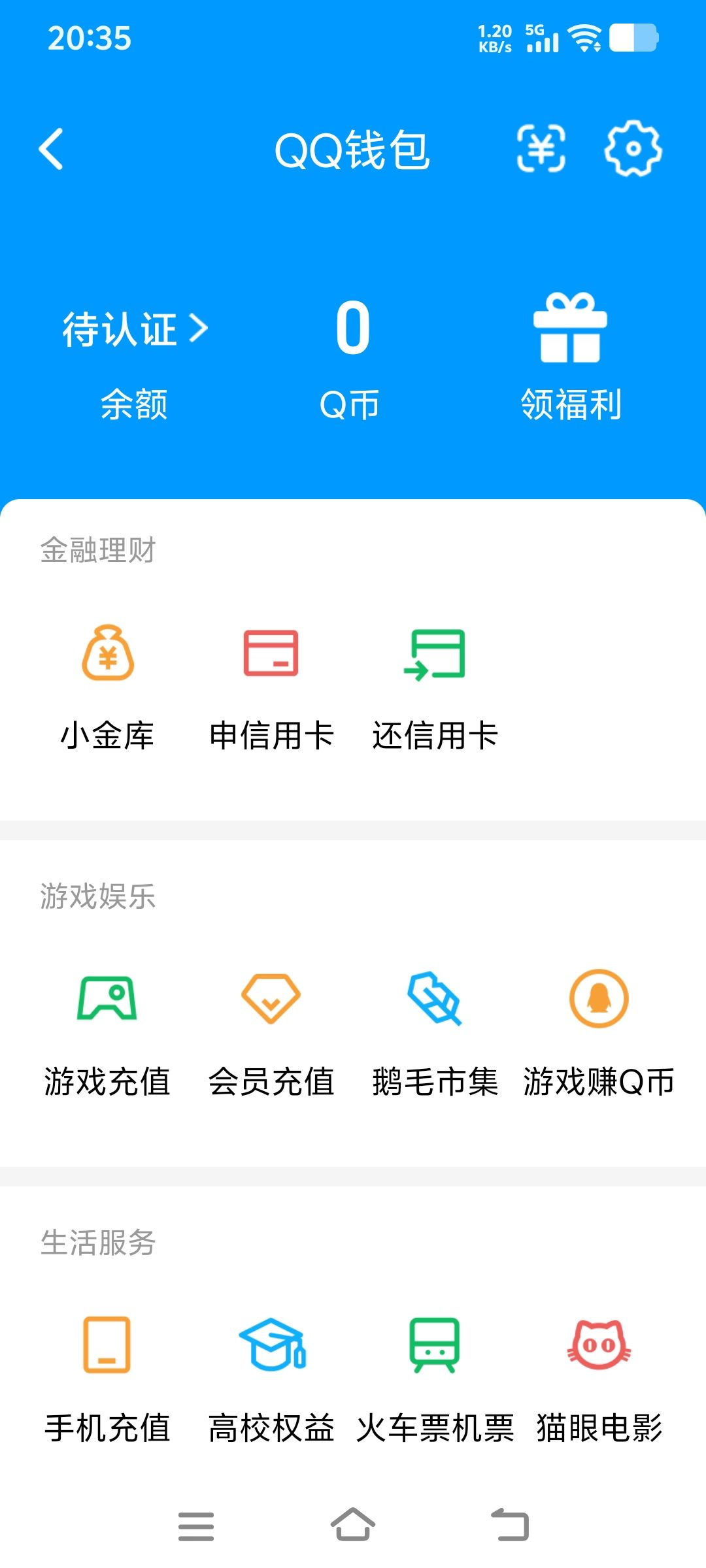Open 高校权益 campus benefits
706x1568 pixels.
coord(271,1379)
